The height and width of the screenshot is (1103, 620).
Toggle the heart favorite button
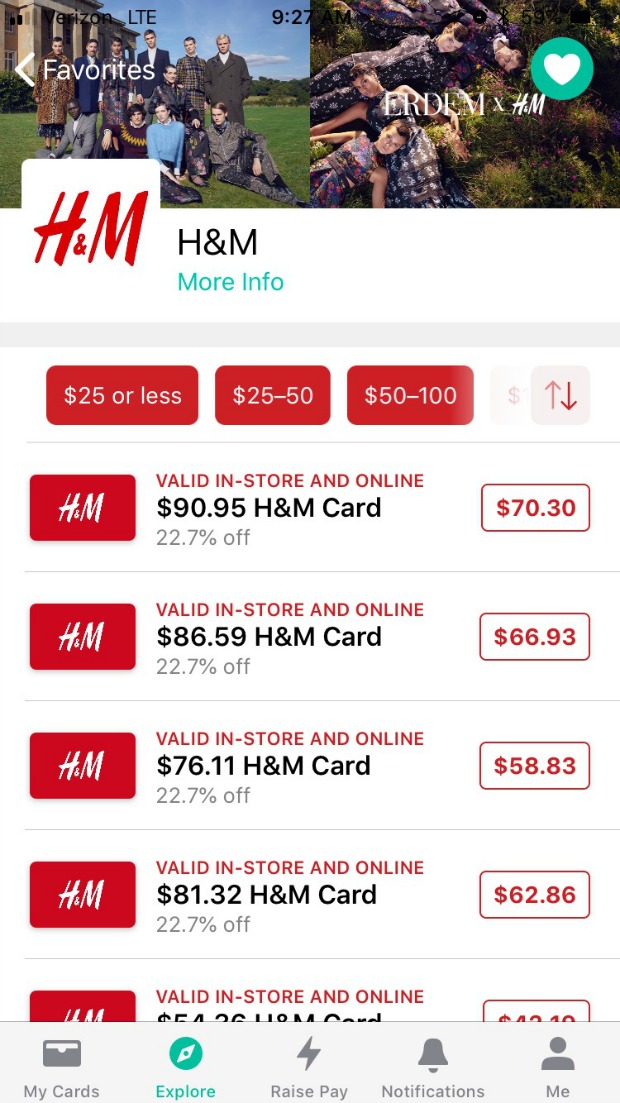562,68
